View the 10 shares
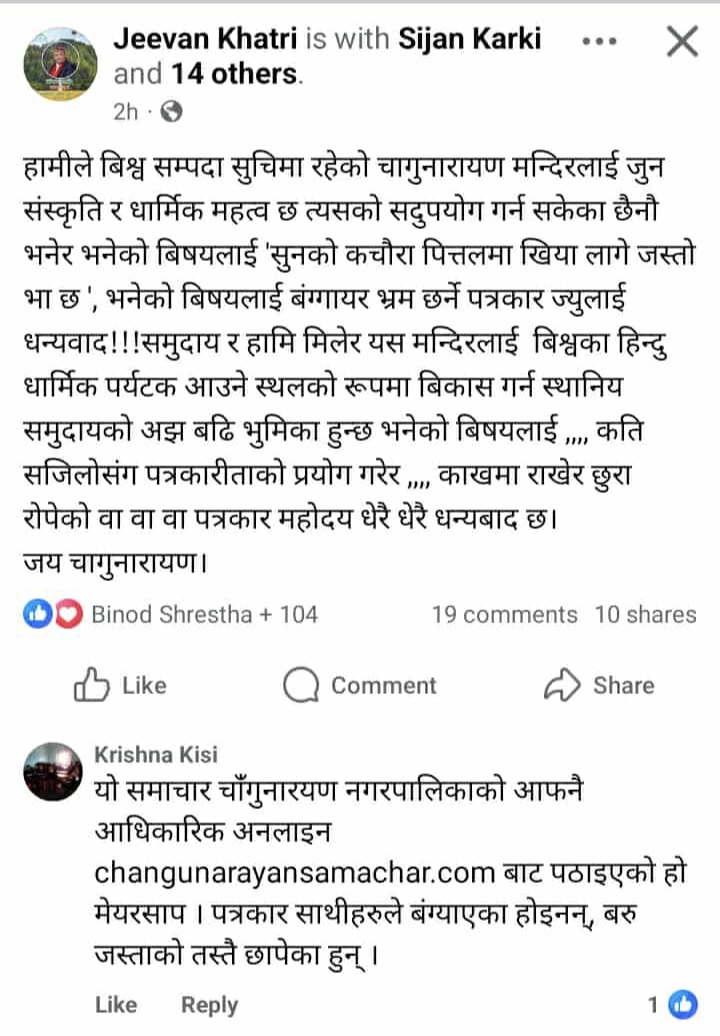The image size is (720, 1036). pos(645,614)
